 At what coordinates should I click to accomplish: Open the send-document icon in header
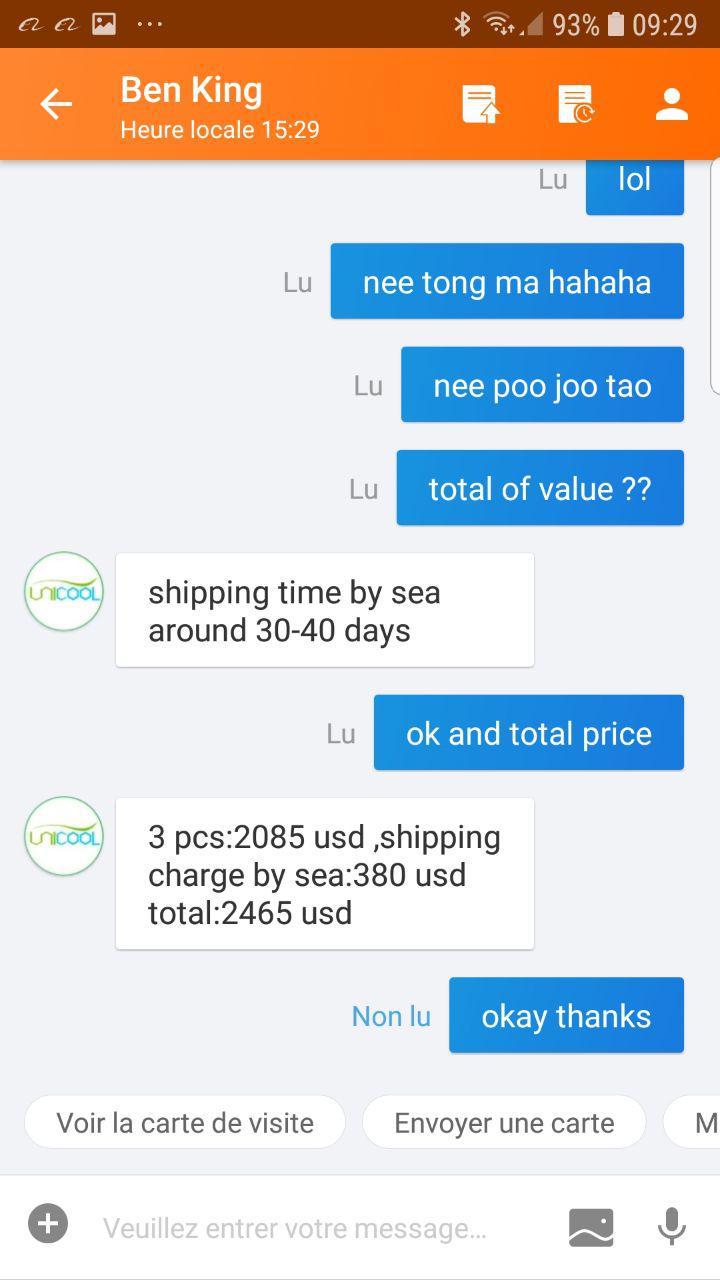[x=481, y=104]
